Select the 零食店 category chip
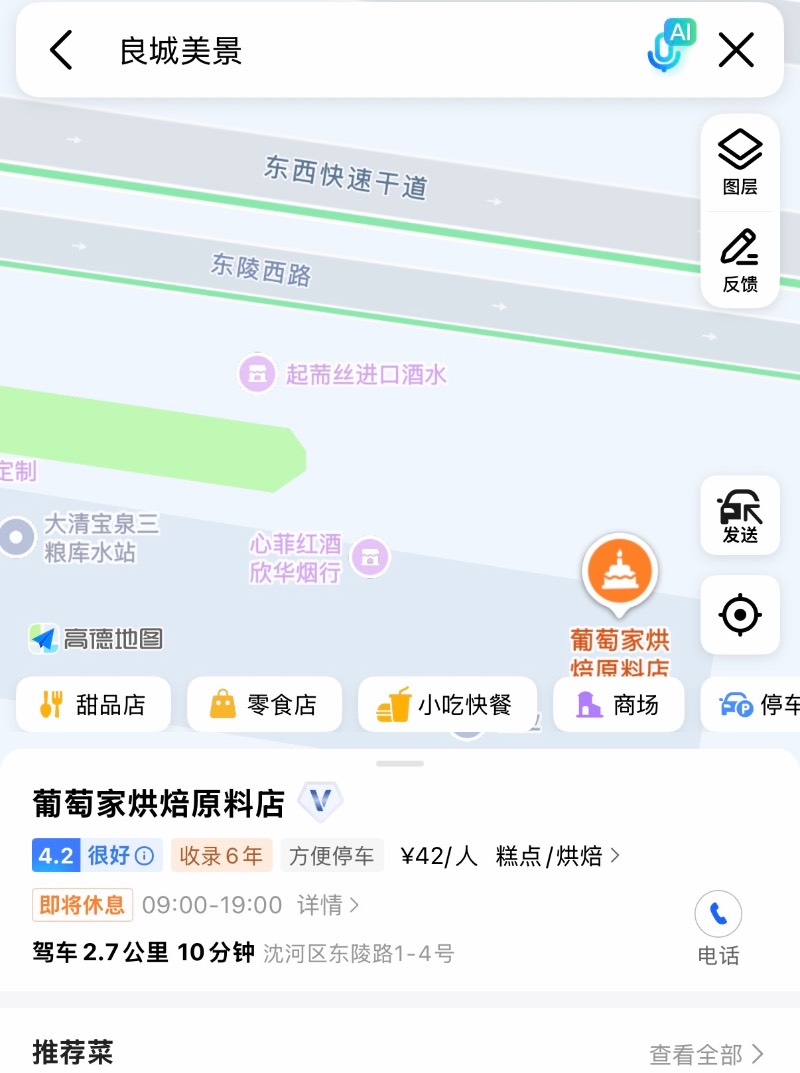This screenshot has width=800, height=1073. tap(264, 705)
